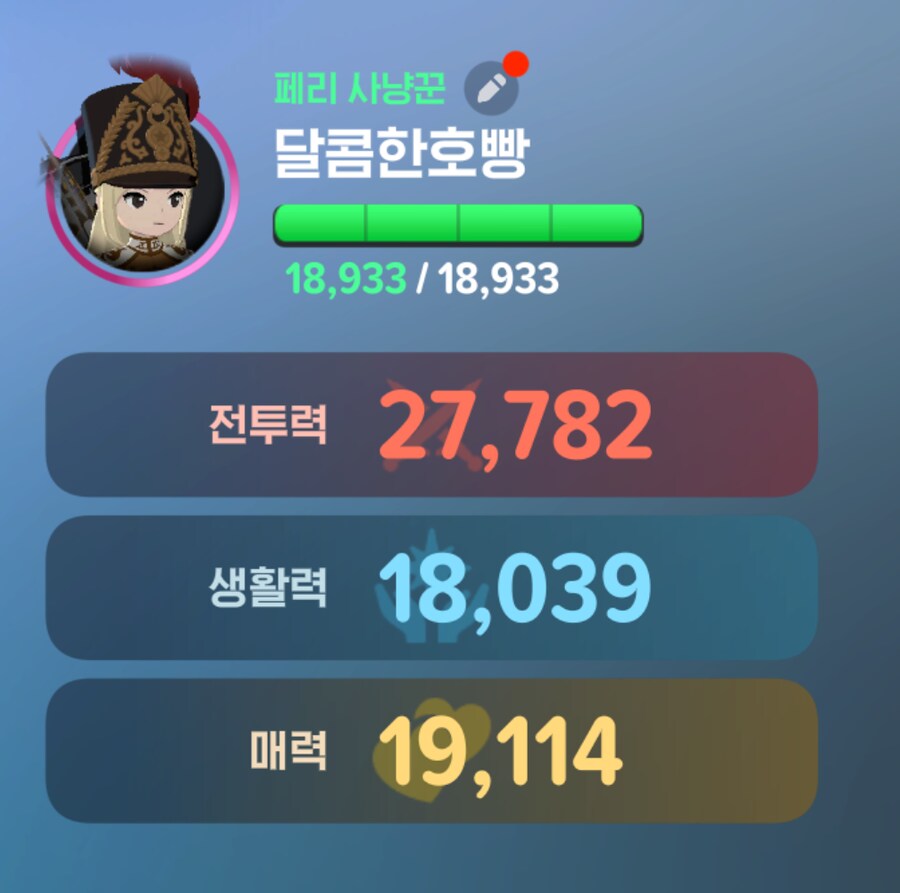
Task: Open the character avatar portrait
Action: (x=142, y=187)
